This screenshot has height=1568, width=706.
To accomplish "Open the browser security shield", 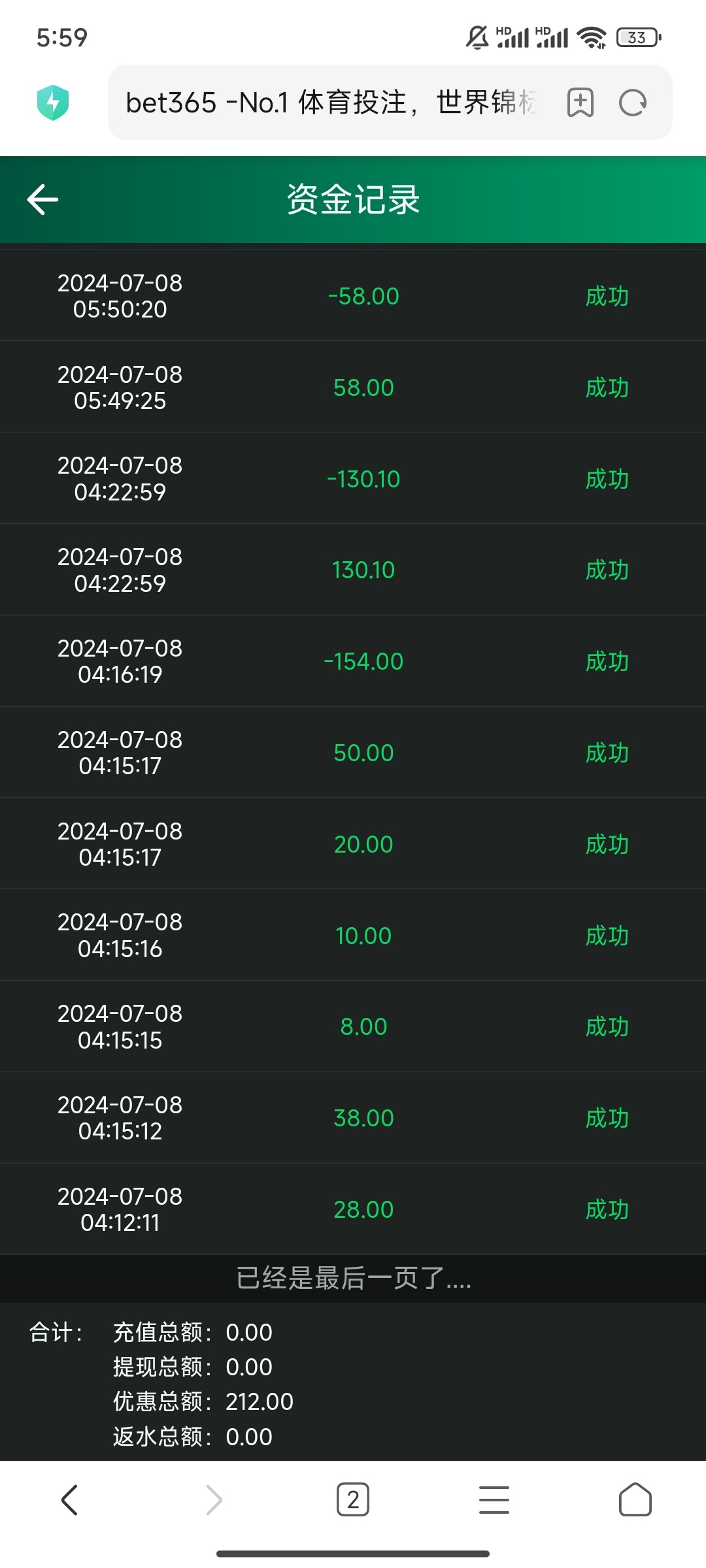I will click(53, 103).
